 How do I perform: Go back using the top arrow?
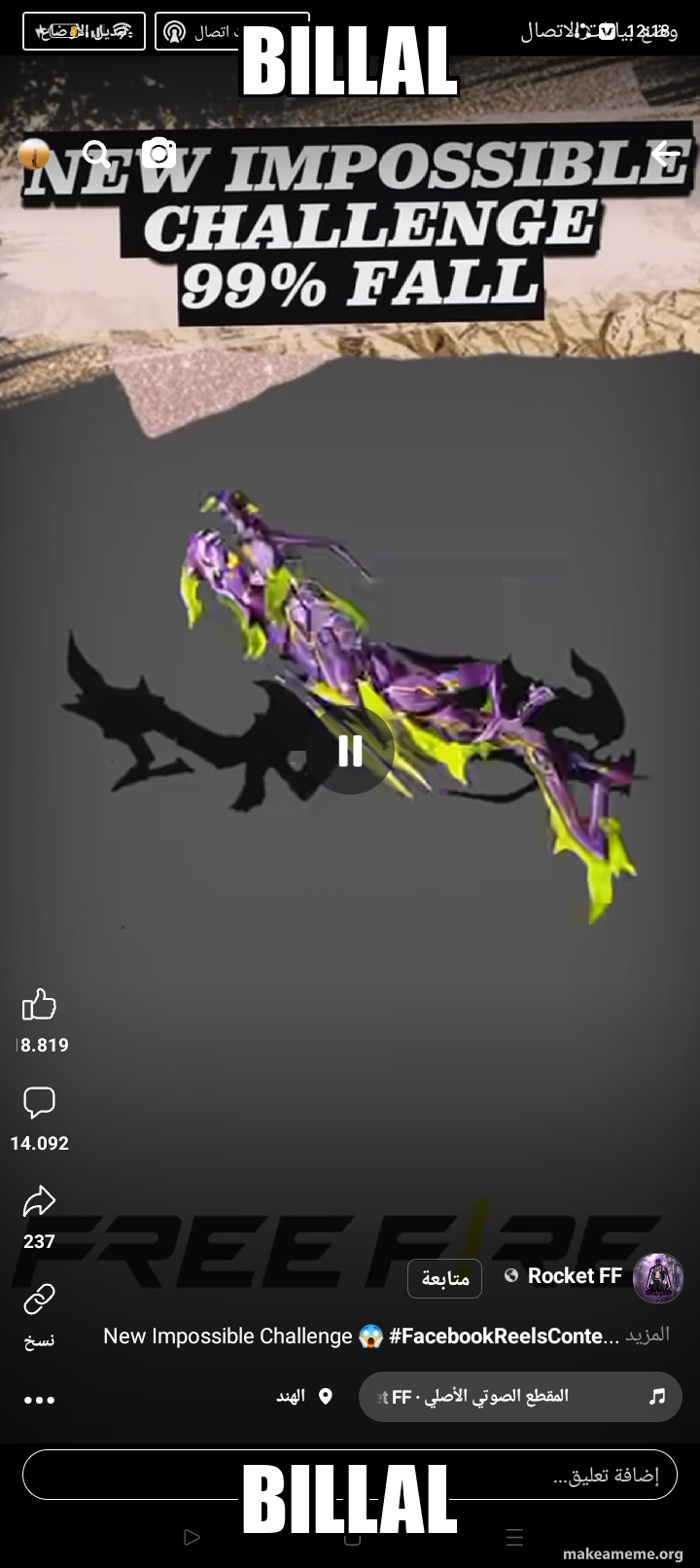point(666,155)
